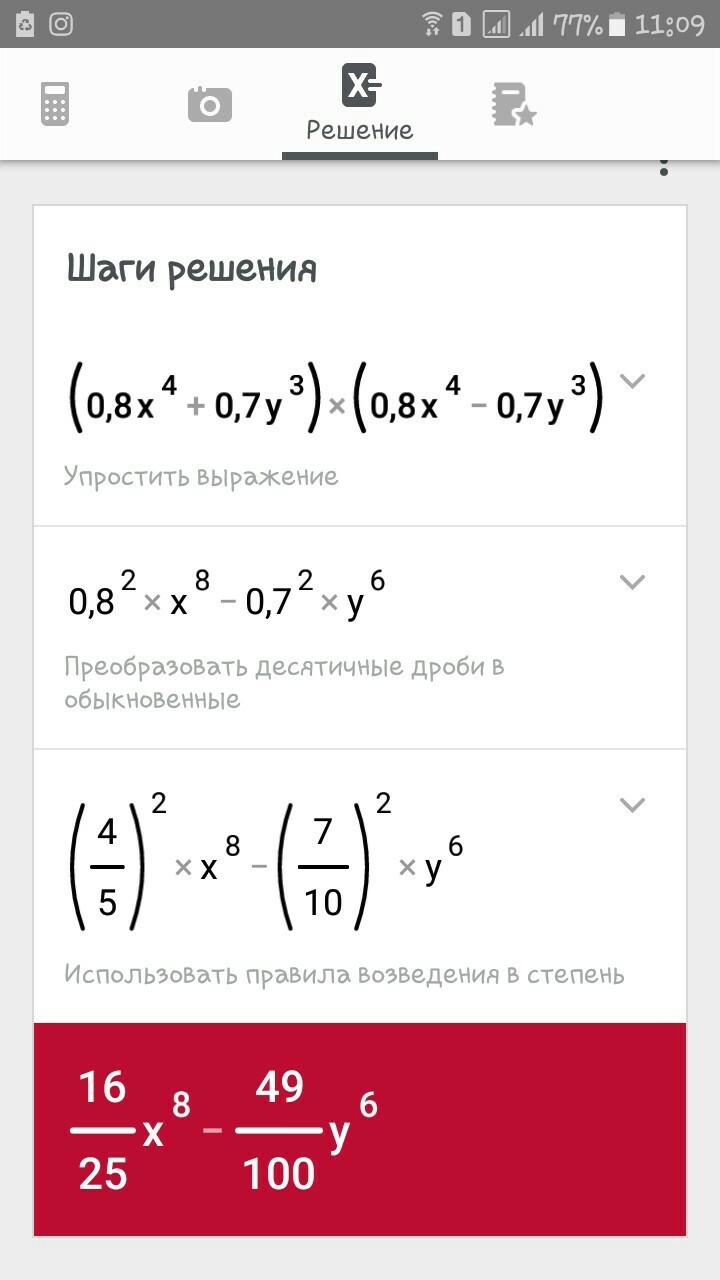The image size is (720, 1280).
Task: Expand the Упростить выражение step
Action: click(x=632, y=381)
